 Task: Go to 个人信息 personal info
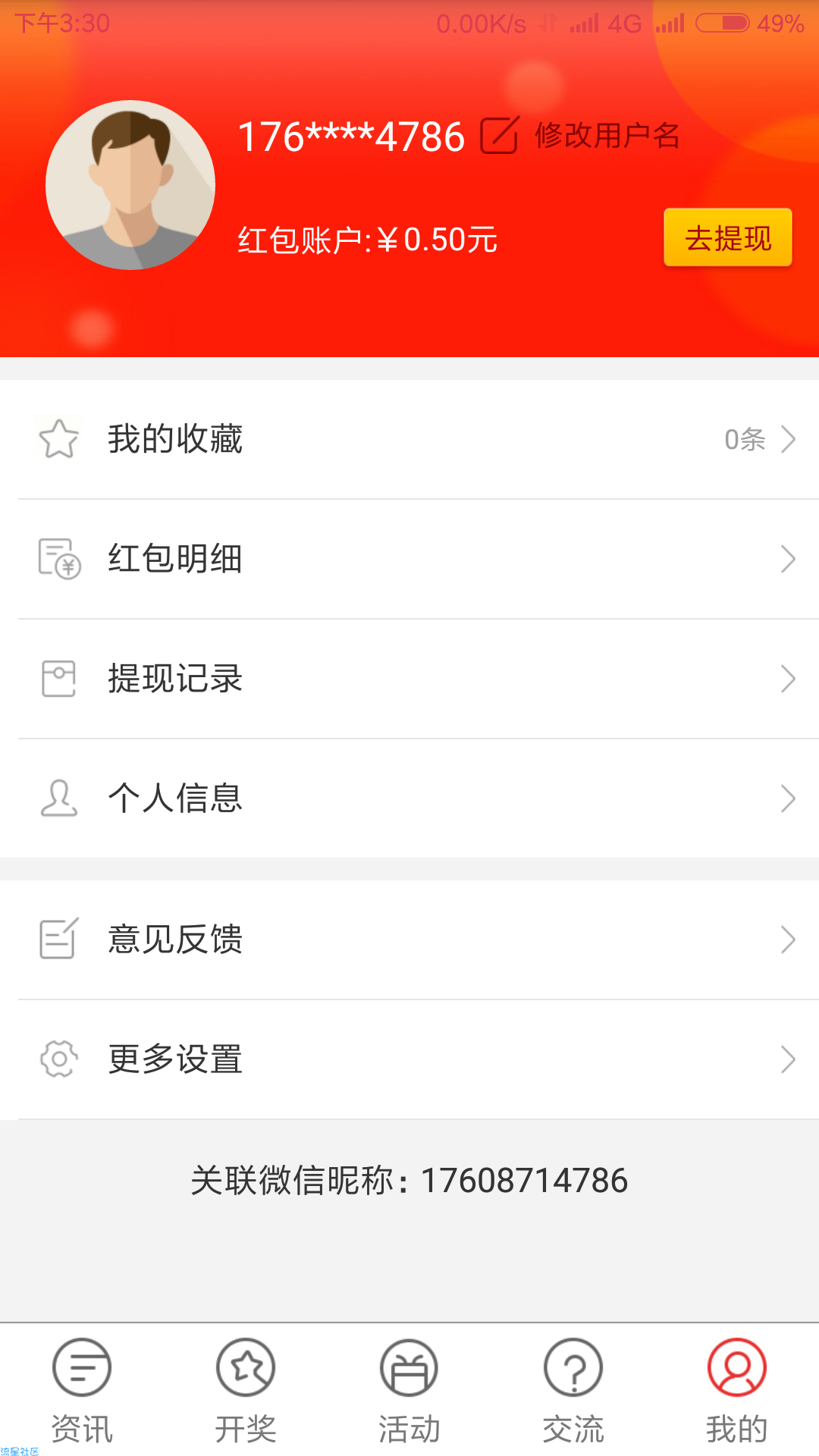tap(409, 799)
